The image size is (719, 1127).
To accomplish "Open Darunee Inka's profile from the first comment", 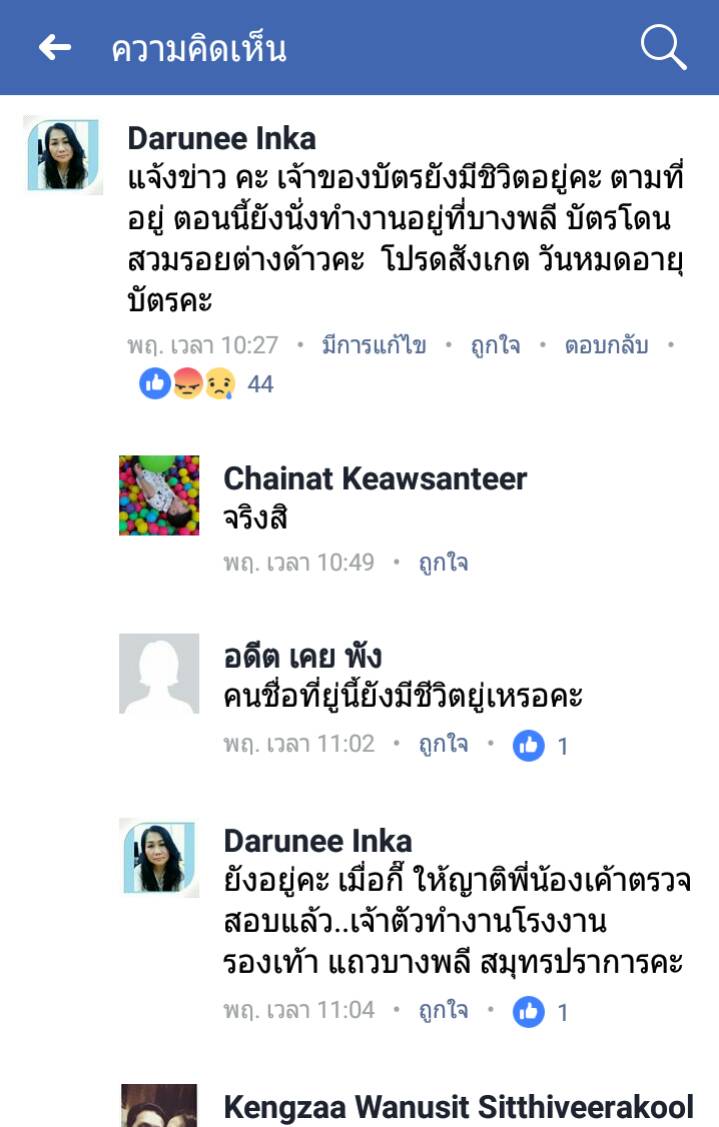I will (x=221, y=138).
